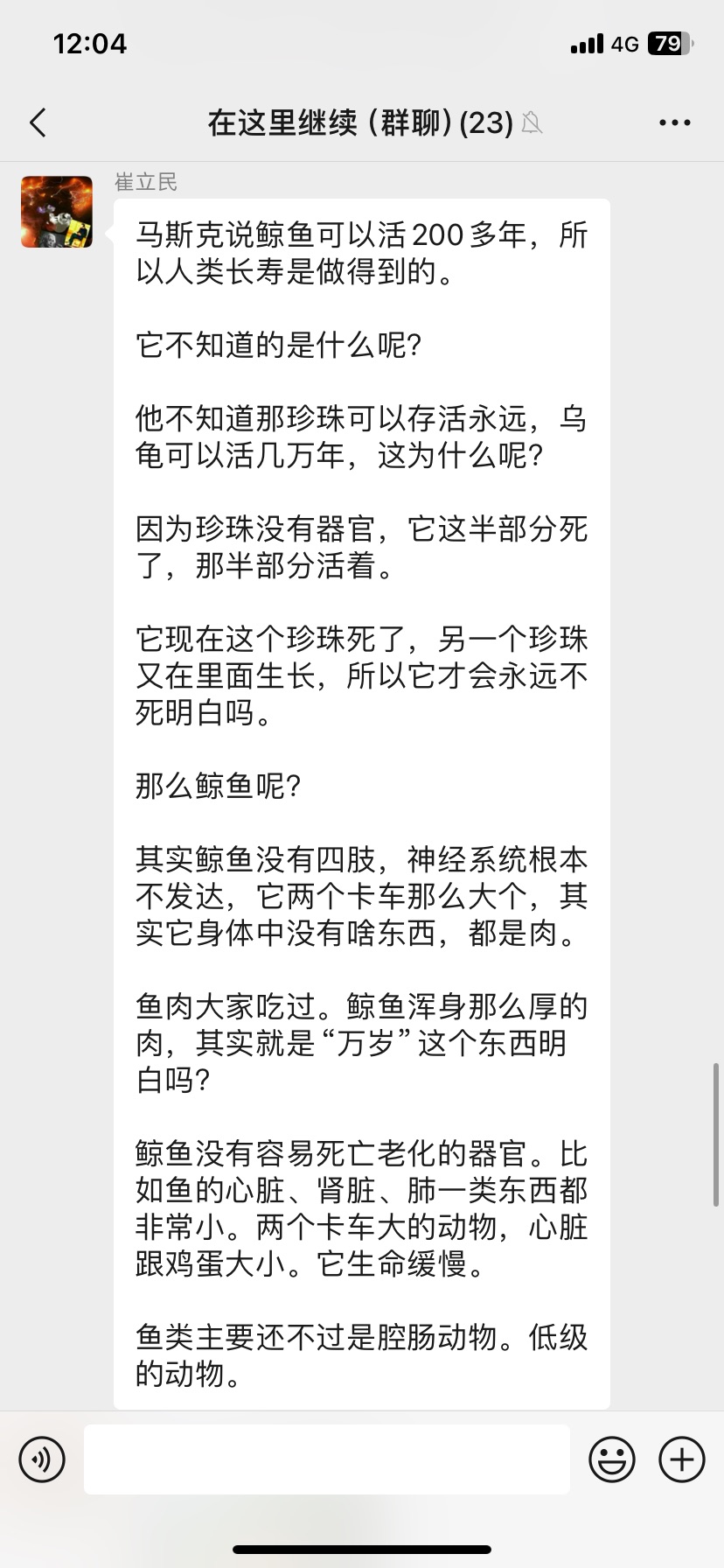The height and width of the screenshot is (1568, 724).
Task: Open 崔立民's profile avatar
Action: coord(57,212)
